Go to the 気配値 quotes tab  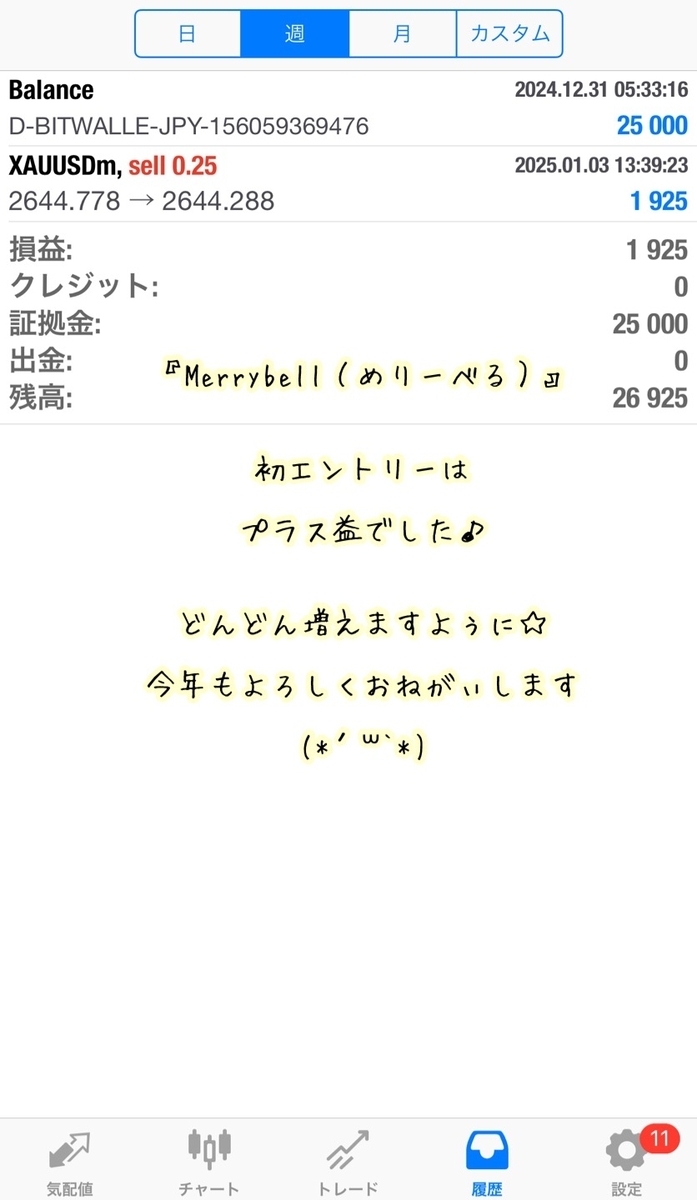click(x=69, y=1162)
